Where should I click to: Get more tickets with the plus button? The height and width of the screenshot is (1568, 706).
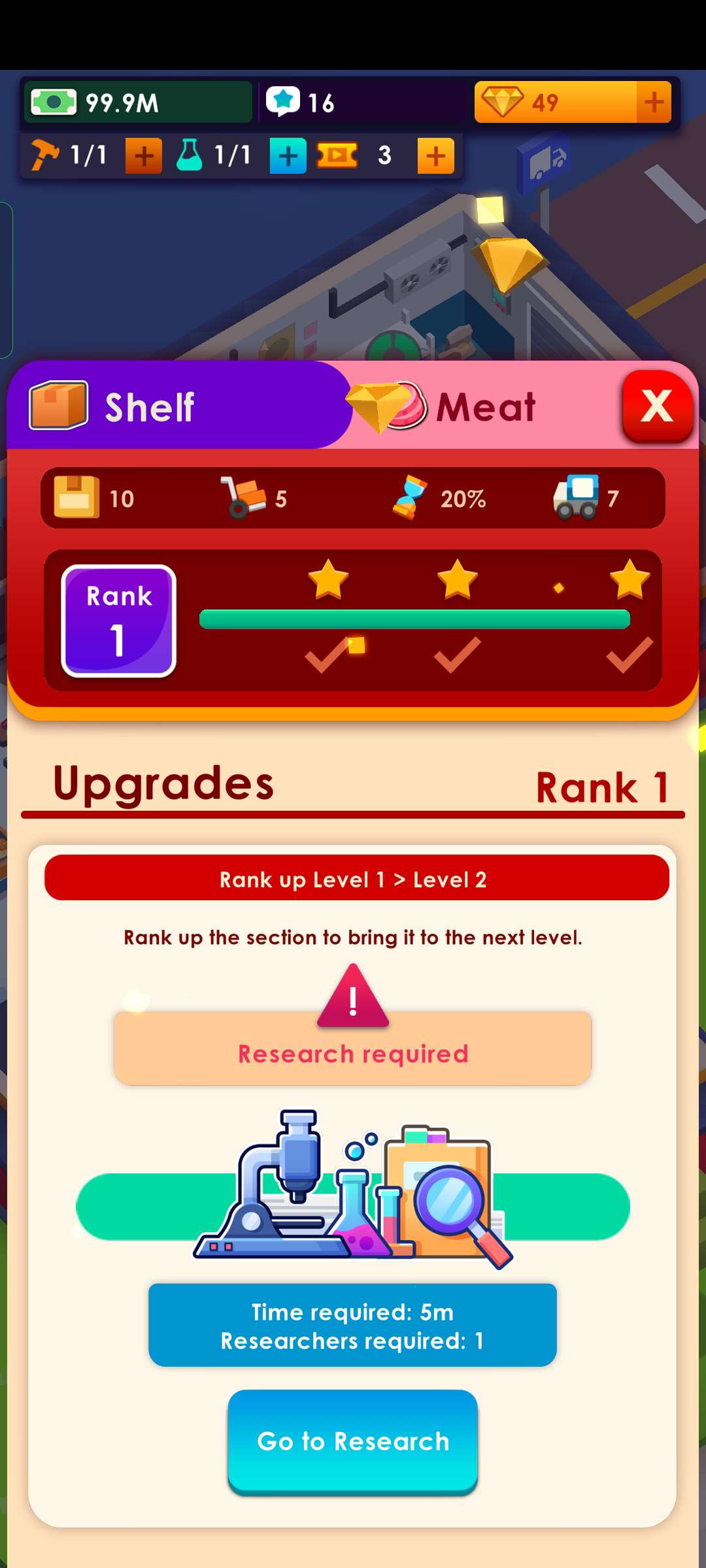tap(435, 156)
